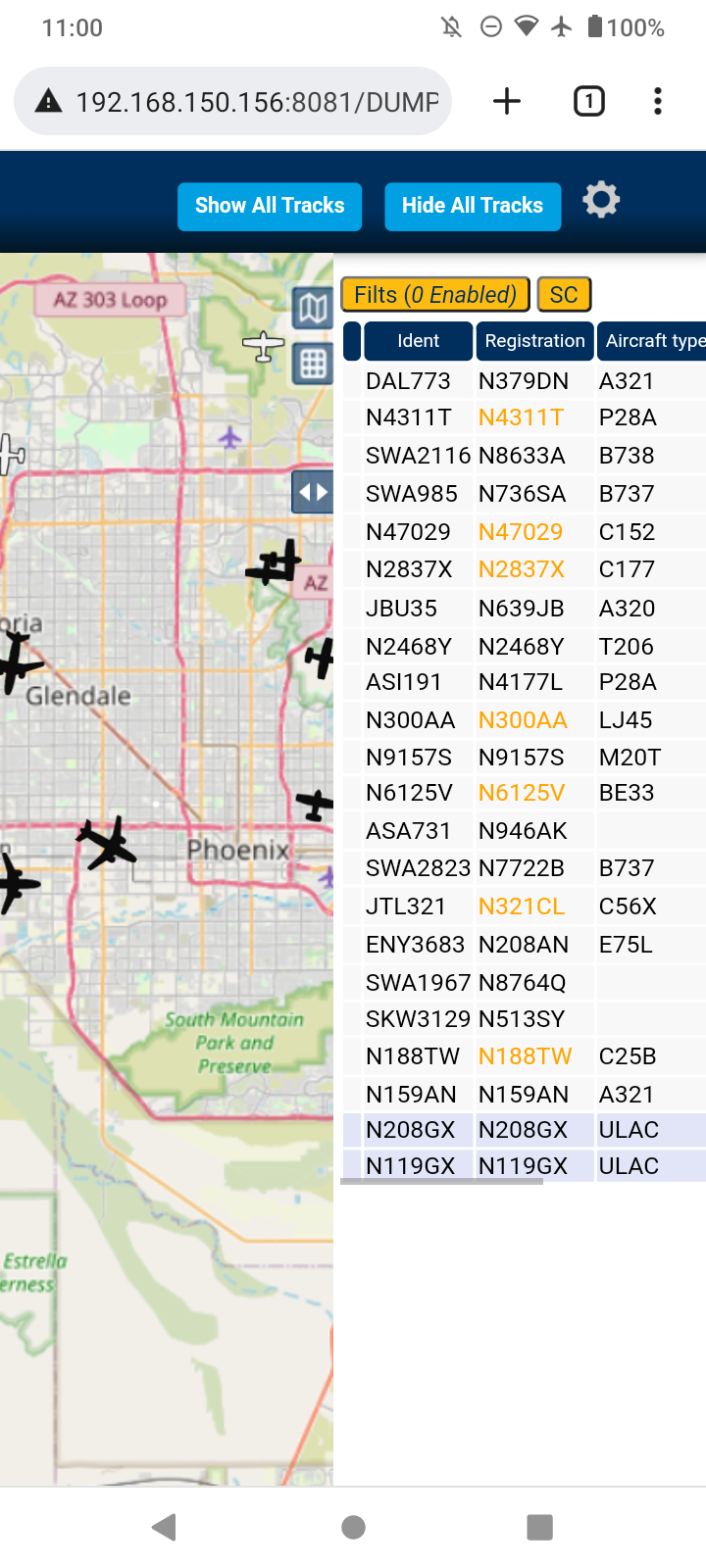This screenshot has height=1568, width=706.
Task: Select the SWA2116 aircraft row
Action: [x=524, y=456]
